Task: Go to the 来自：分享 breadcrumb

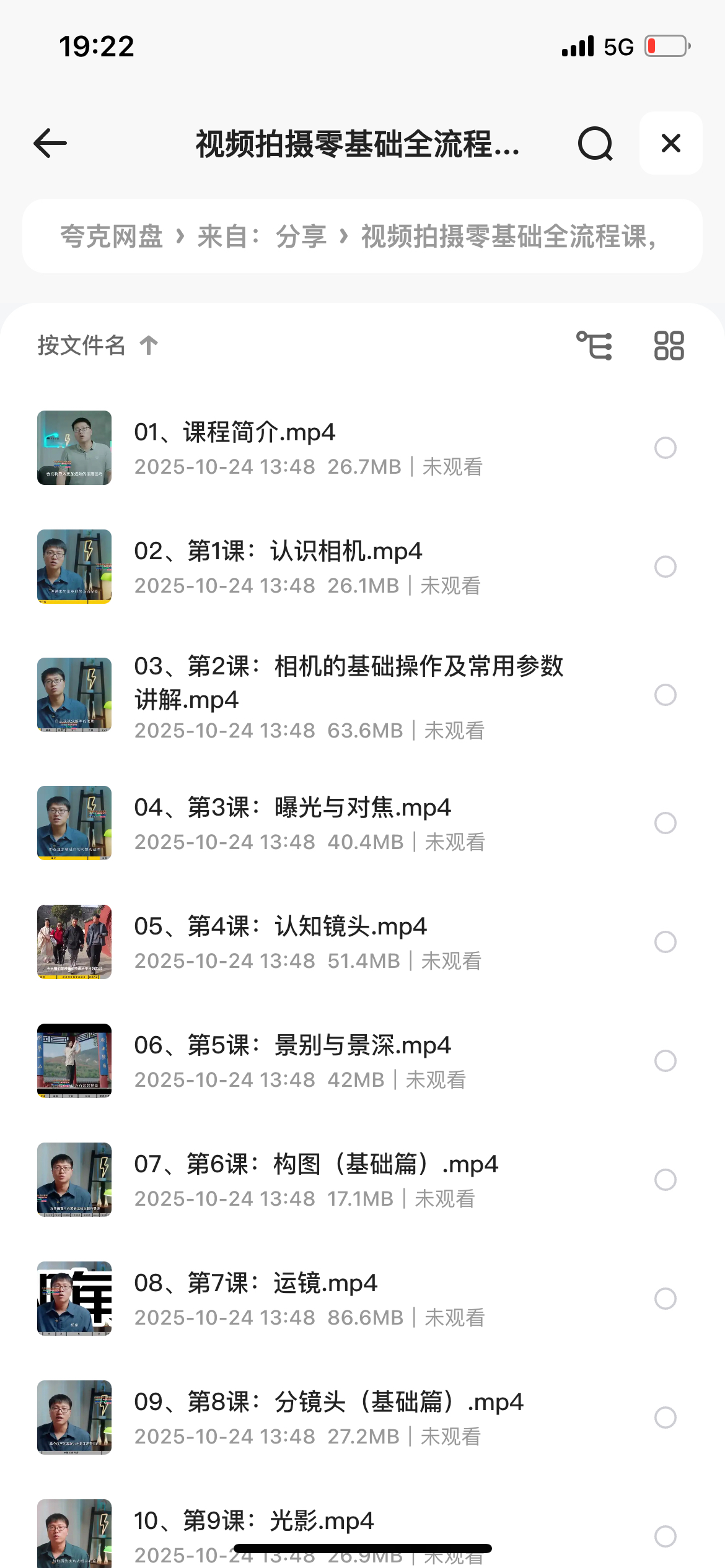Action: click(x=261, y=237)
